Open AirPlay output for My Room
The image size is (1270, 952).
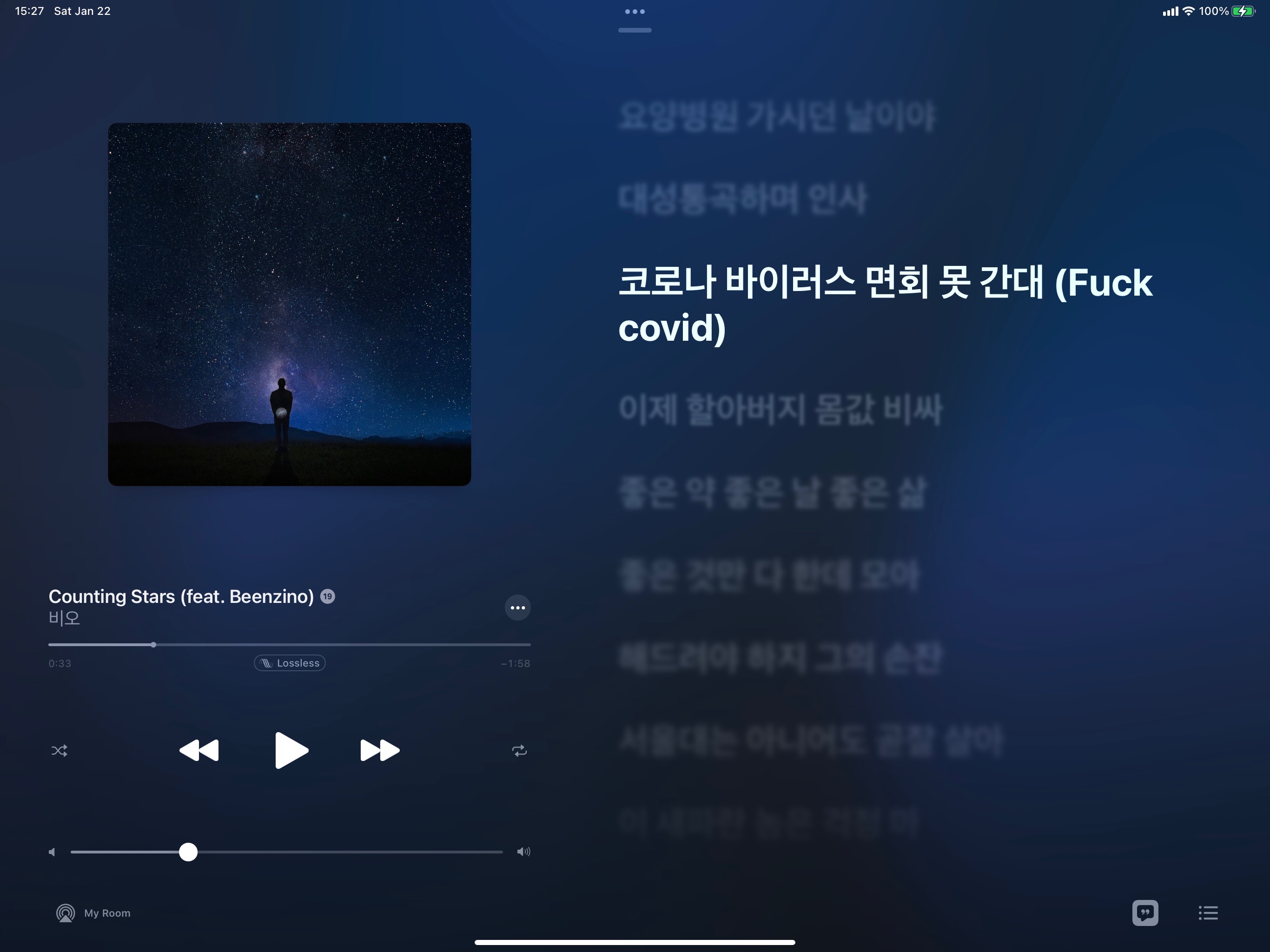pos(66,913)
